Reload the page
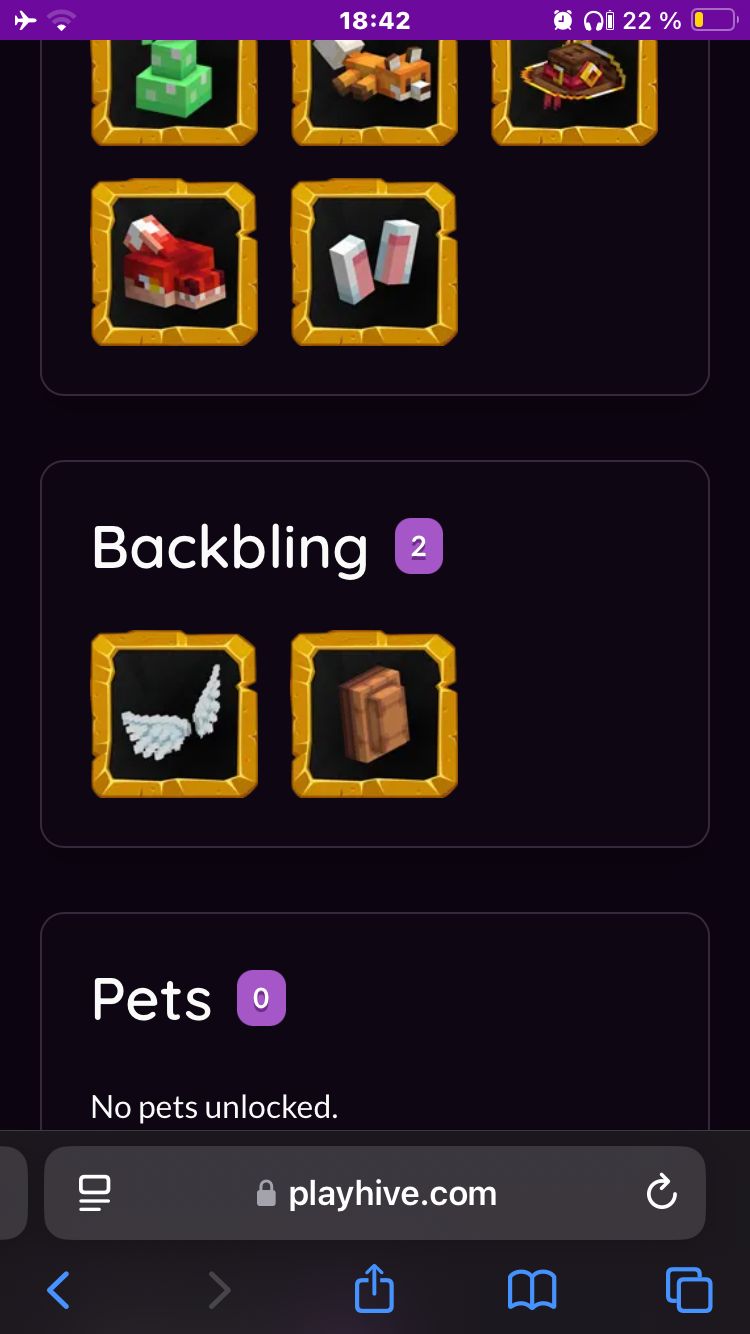 point(661,1192)
